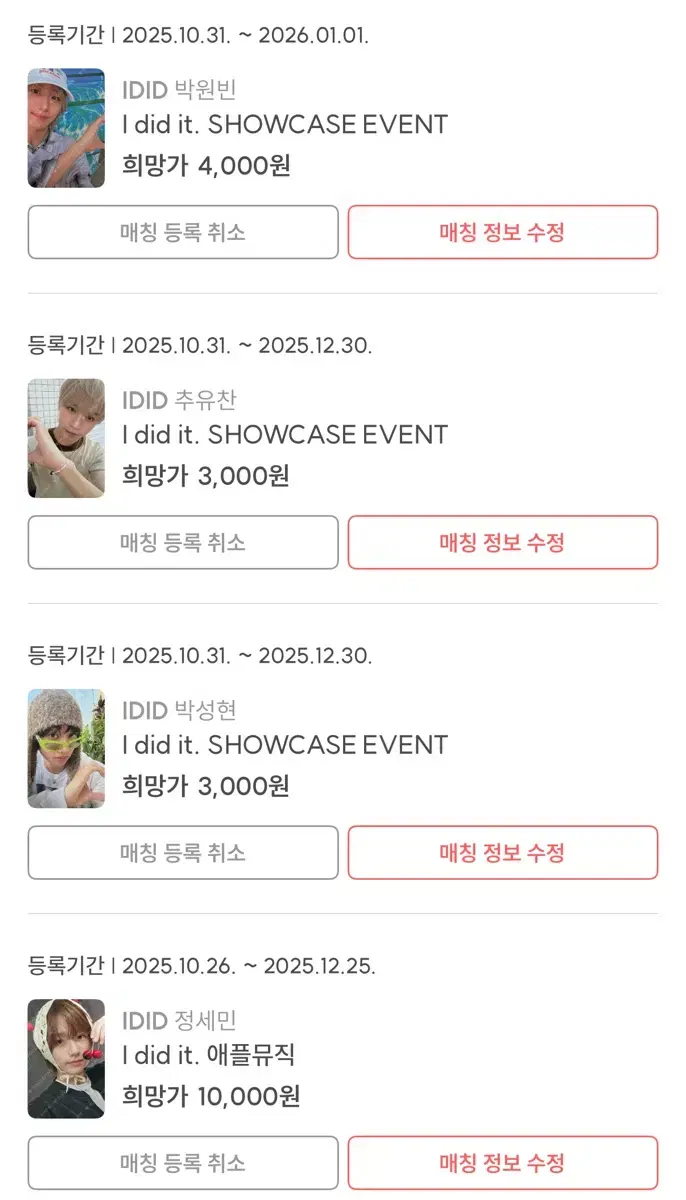The height and width of the screenshot is (1200, 686).
Task: Edit matching info for 박성현 listing
Action: [502, 852]
